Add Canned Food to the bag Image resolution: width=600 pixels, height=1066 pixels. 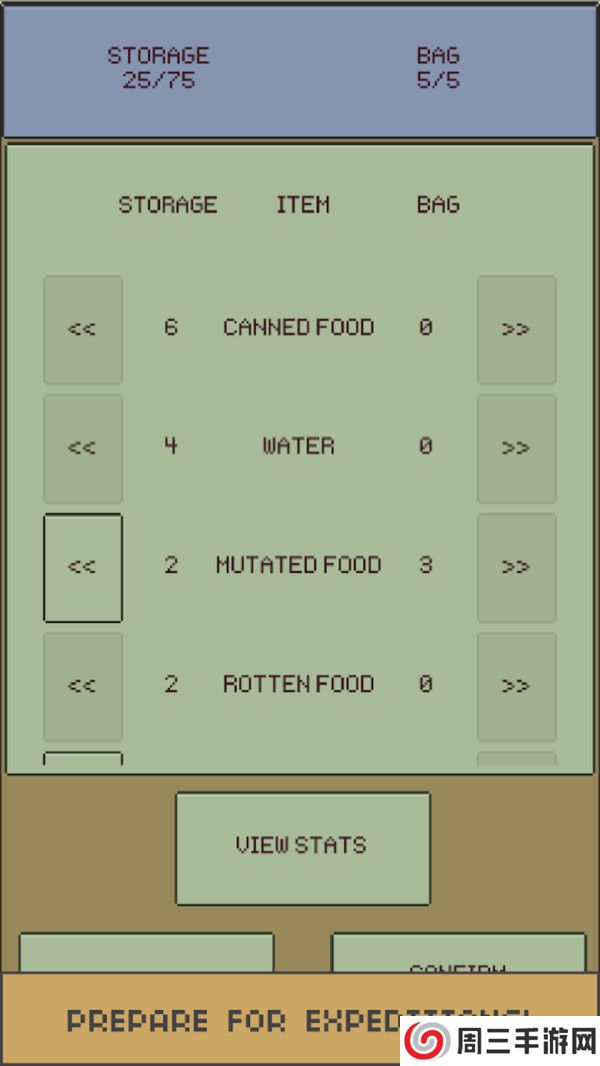516,329
